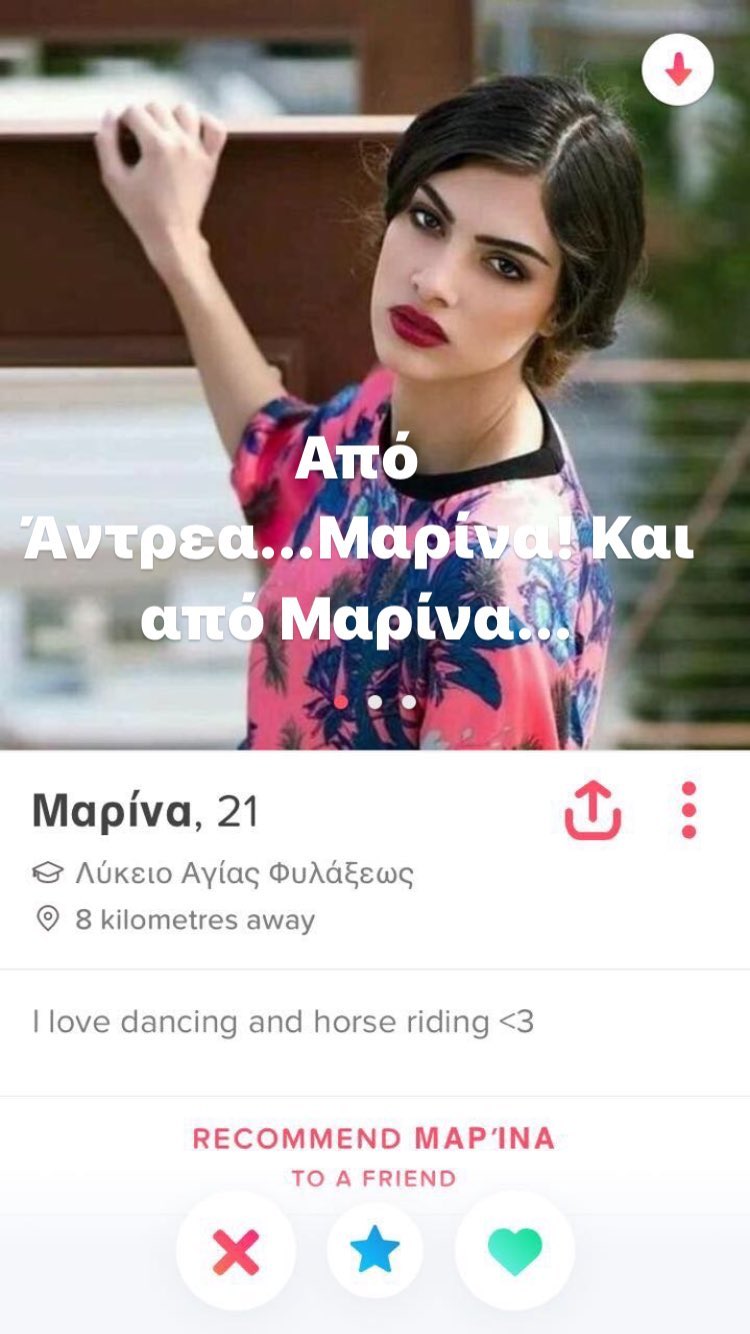This screenshot has height=1334, width=750.
Task: View the second photo via page dot
Action: pyautogui.click(x=375, y=701)
